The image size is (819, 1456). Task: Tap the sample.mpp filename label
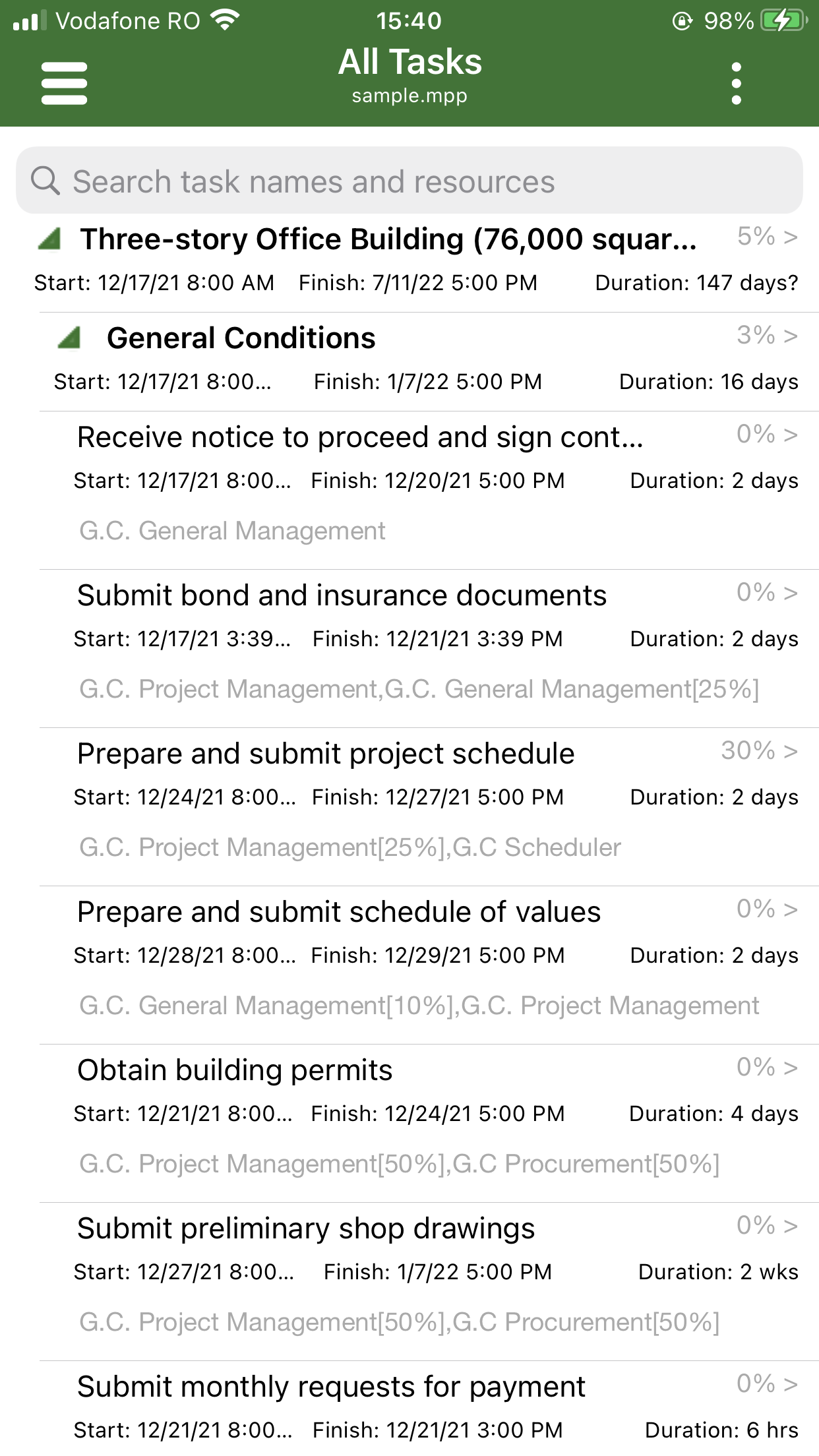coord(409,96)
